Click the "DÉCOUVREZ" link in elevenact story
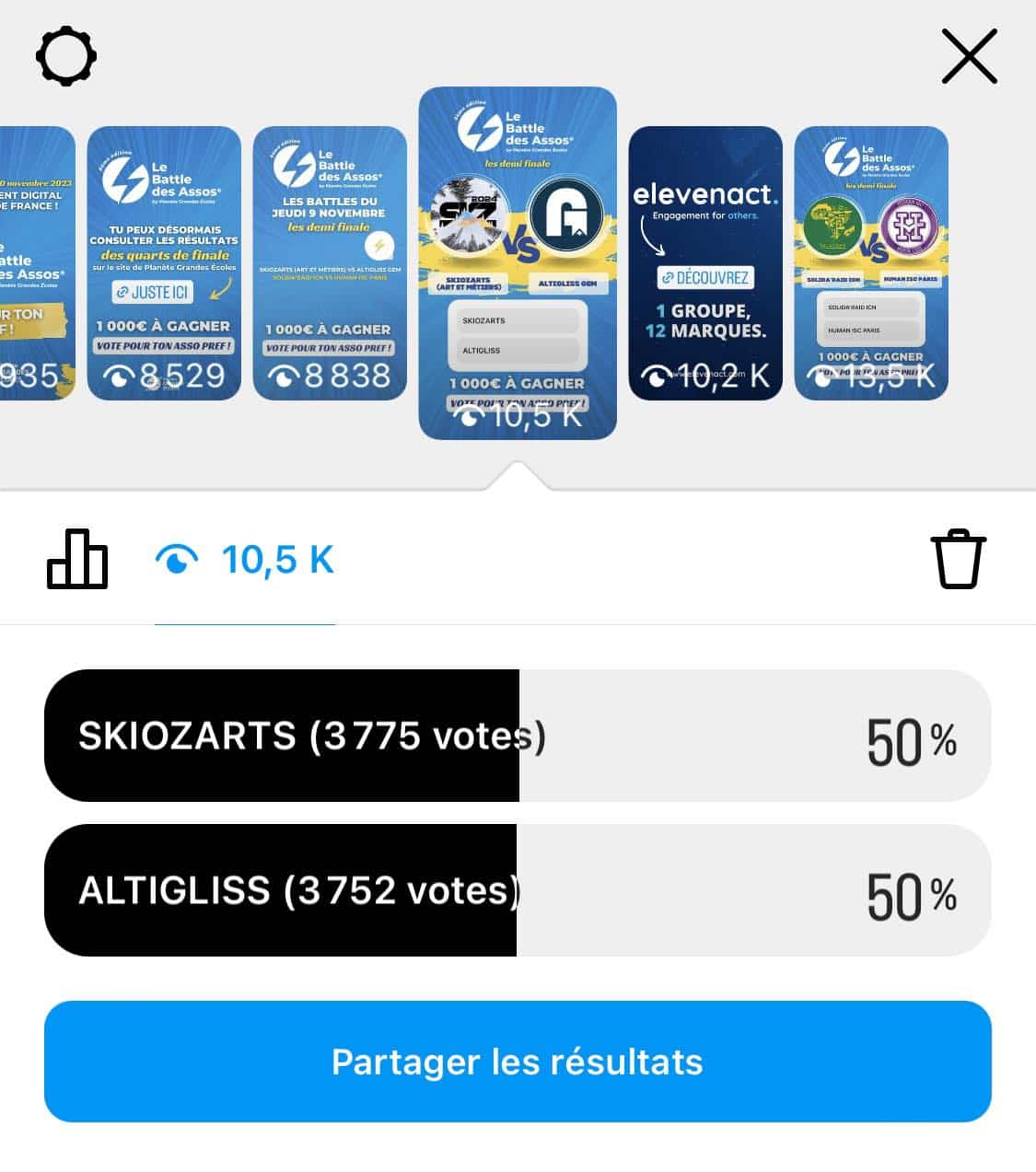 [705, 276]
